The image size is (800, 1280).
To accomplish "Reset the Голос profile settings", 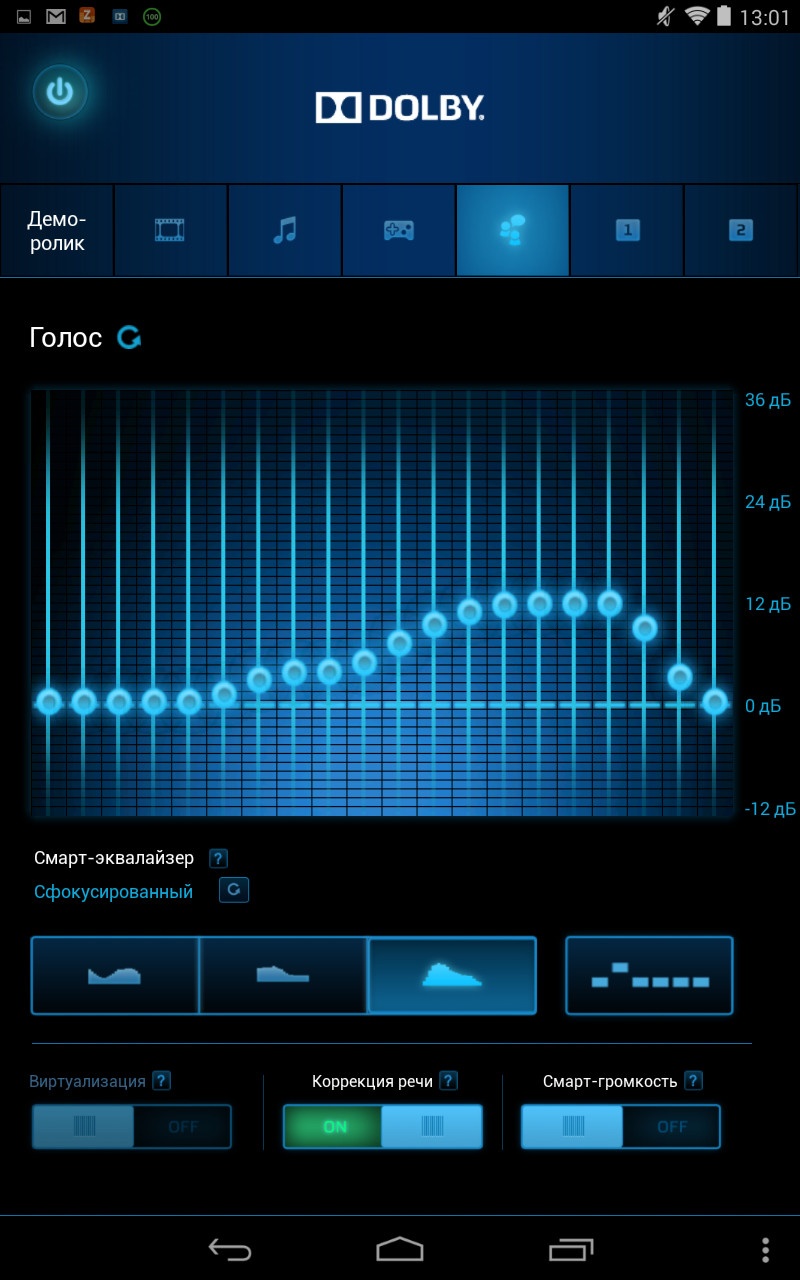I will 129,338.
